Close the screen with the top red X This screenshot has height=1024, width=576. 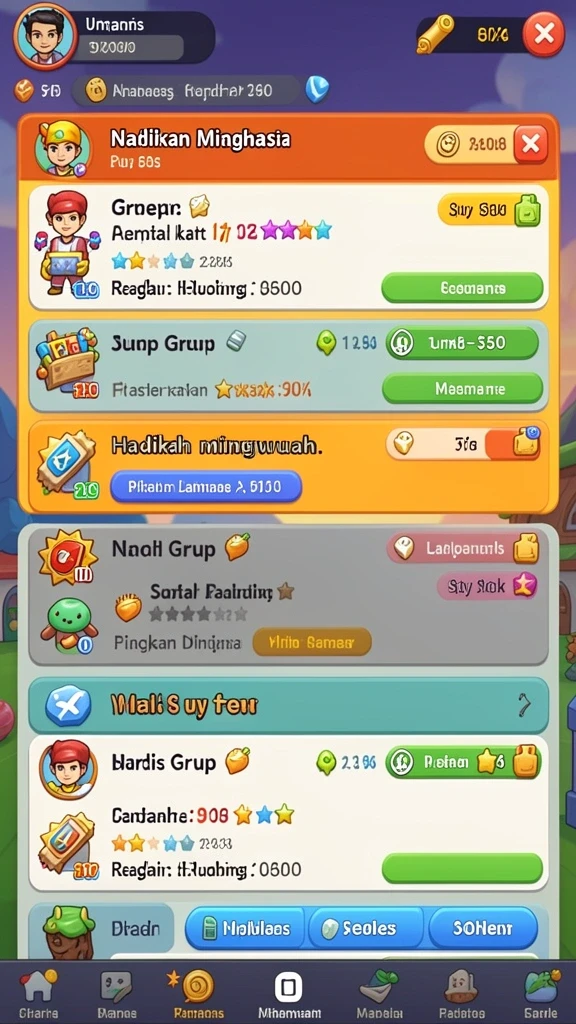544,34
